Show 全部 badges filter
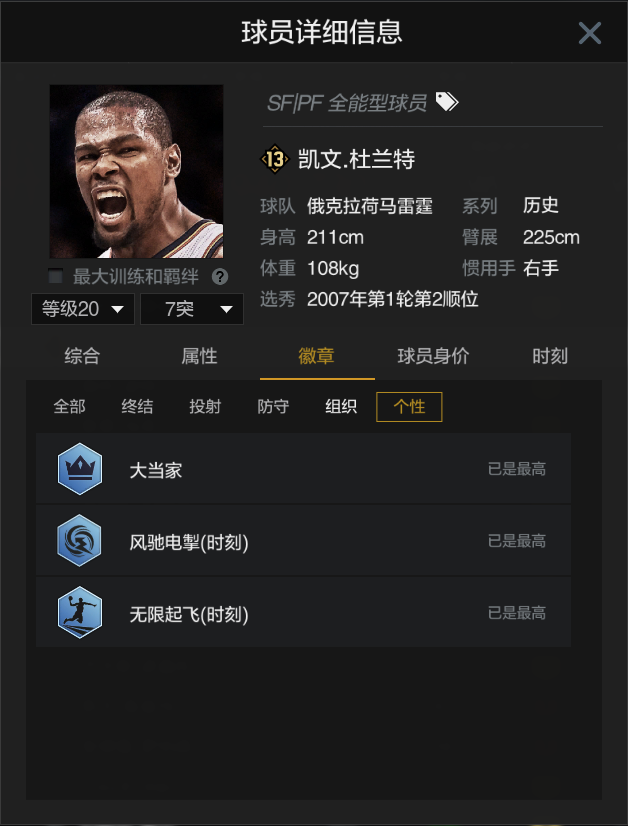The image size is (628, 826). pos(70,407)
